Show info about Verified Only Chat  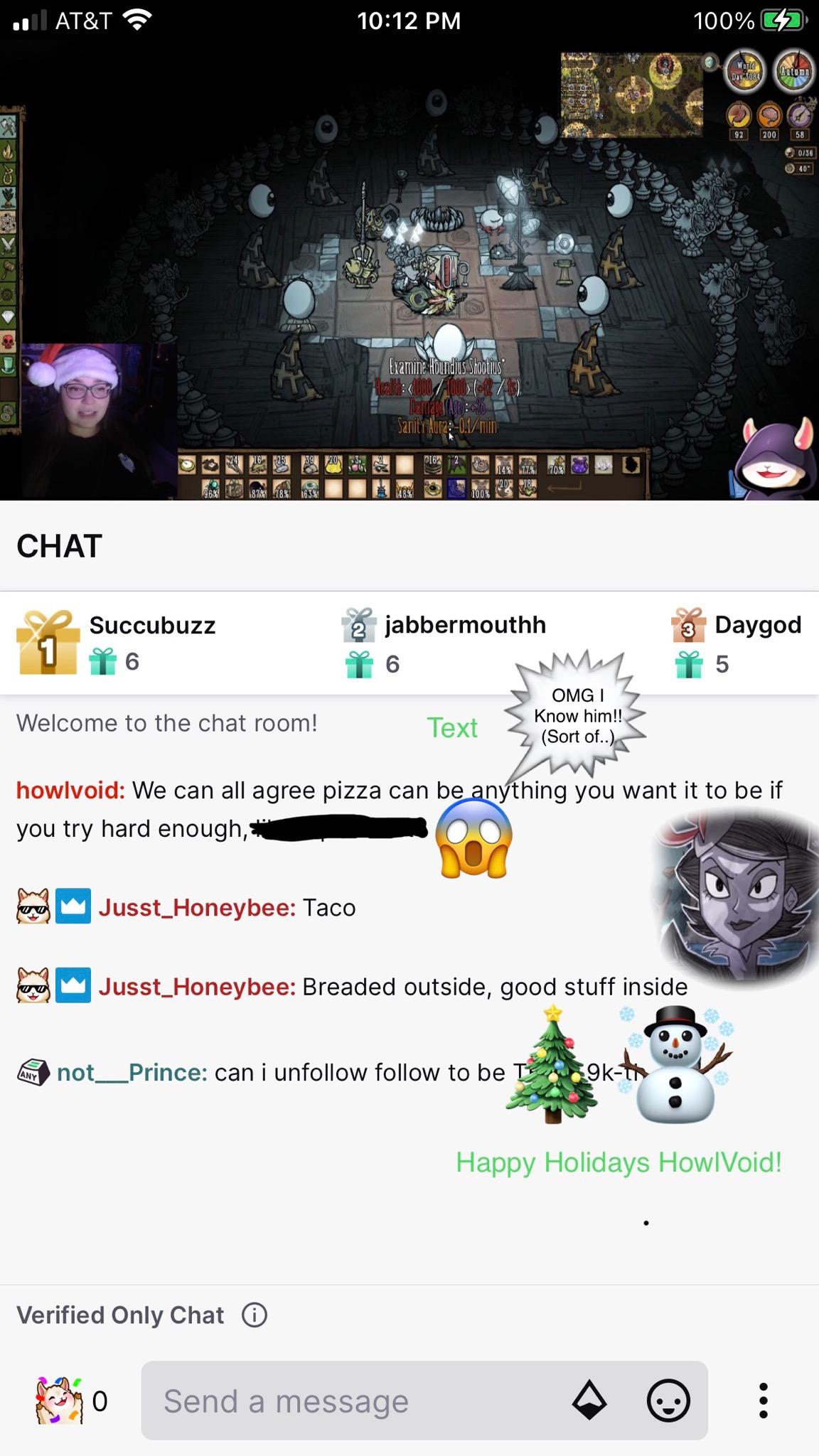pyautogui.click(x=255, y=1315)
